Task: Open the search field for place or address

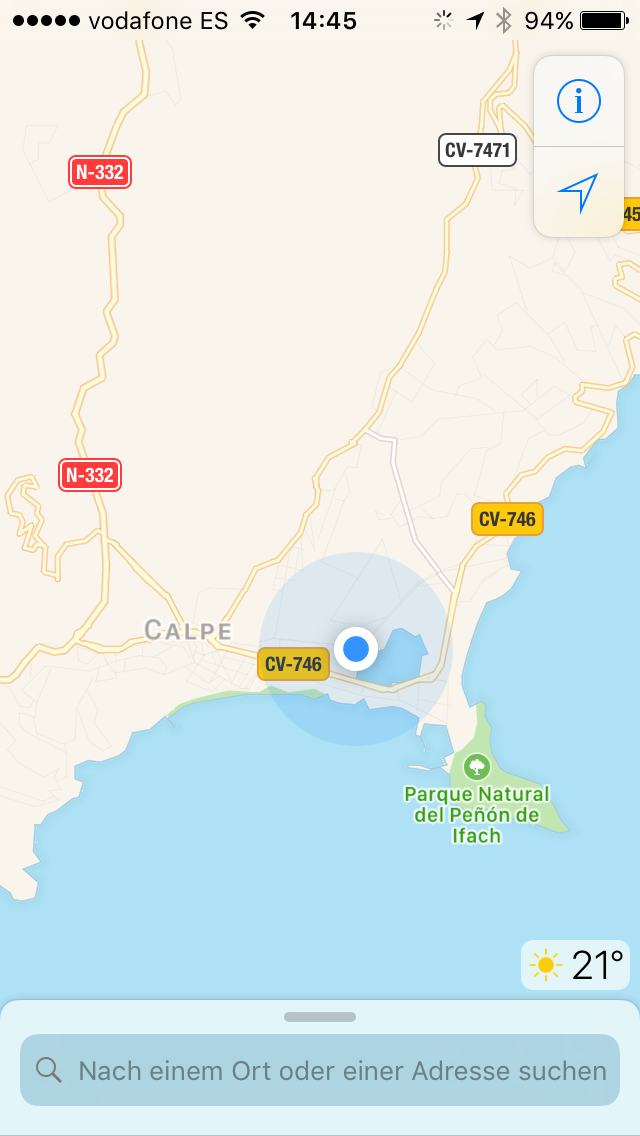Action: click(x=320, y=1069)
